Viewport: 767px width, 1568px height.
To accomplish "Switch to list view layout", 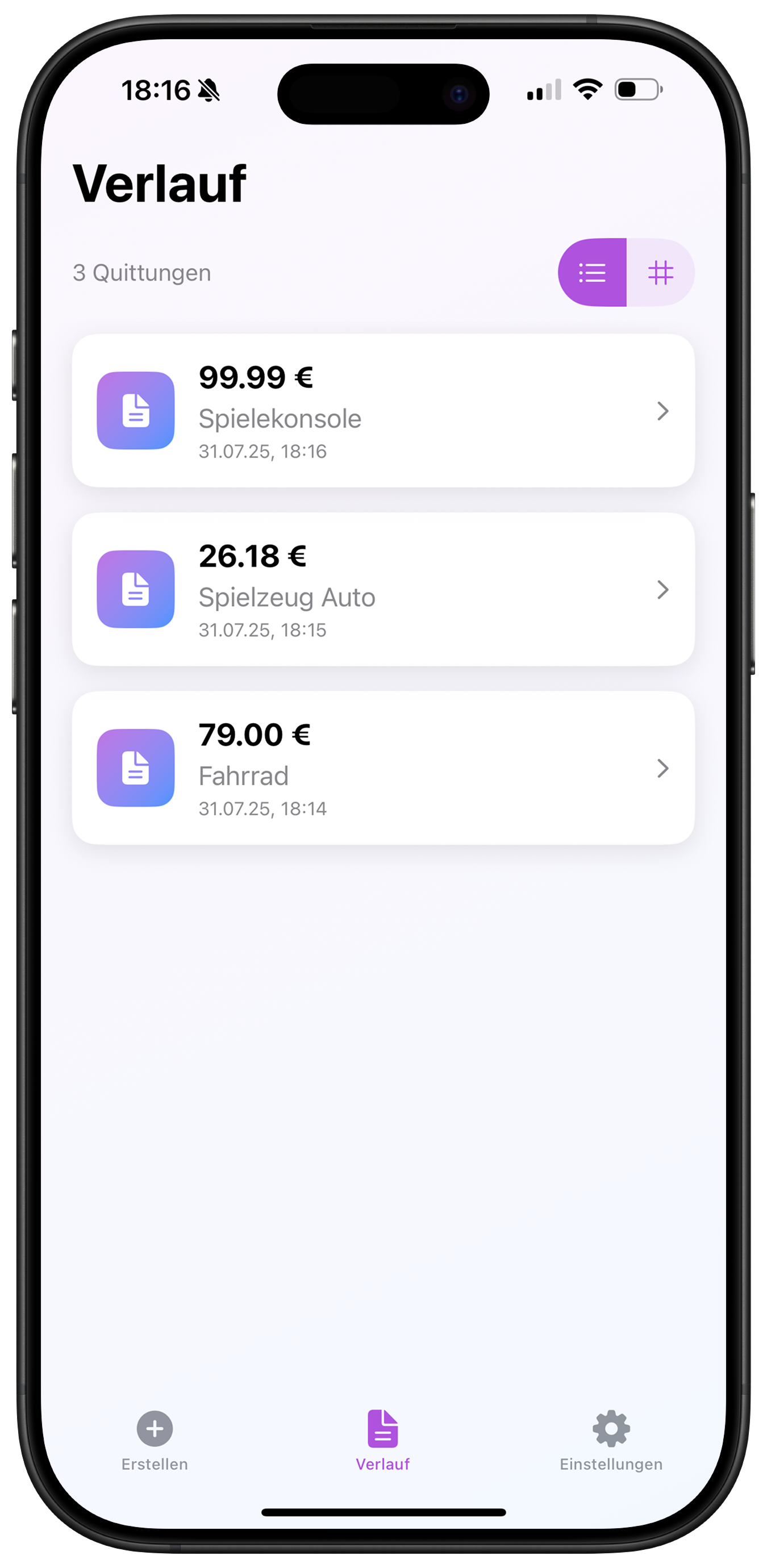I will point(592,272).
